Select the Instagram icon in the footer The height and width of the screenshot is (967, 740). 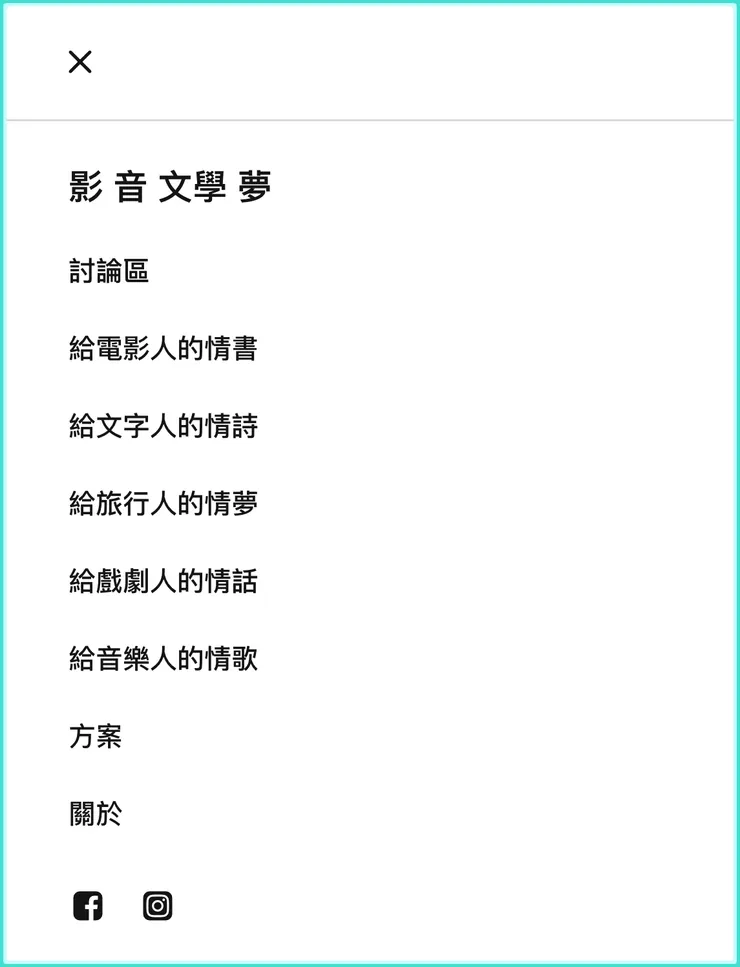(x=158, y=905)
